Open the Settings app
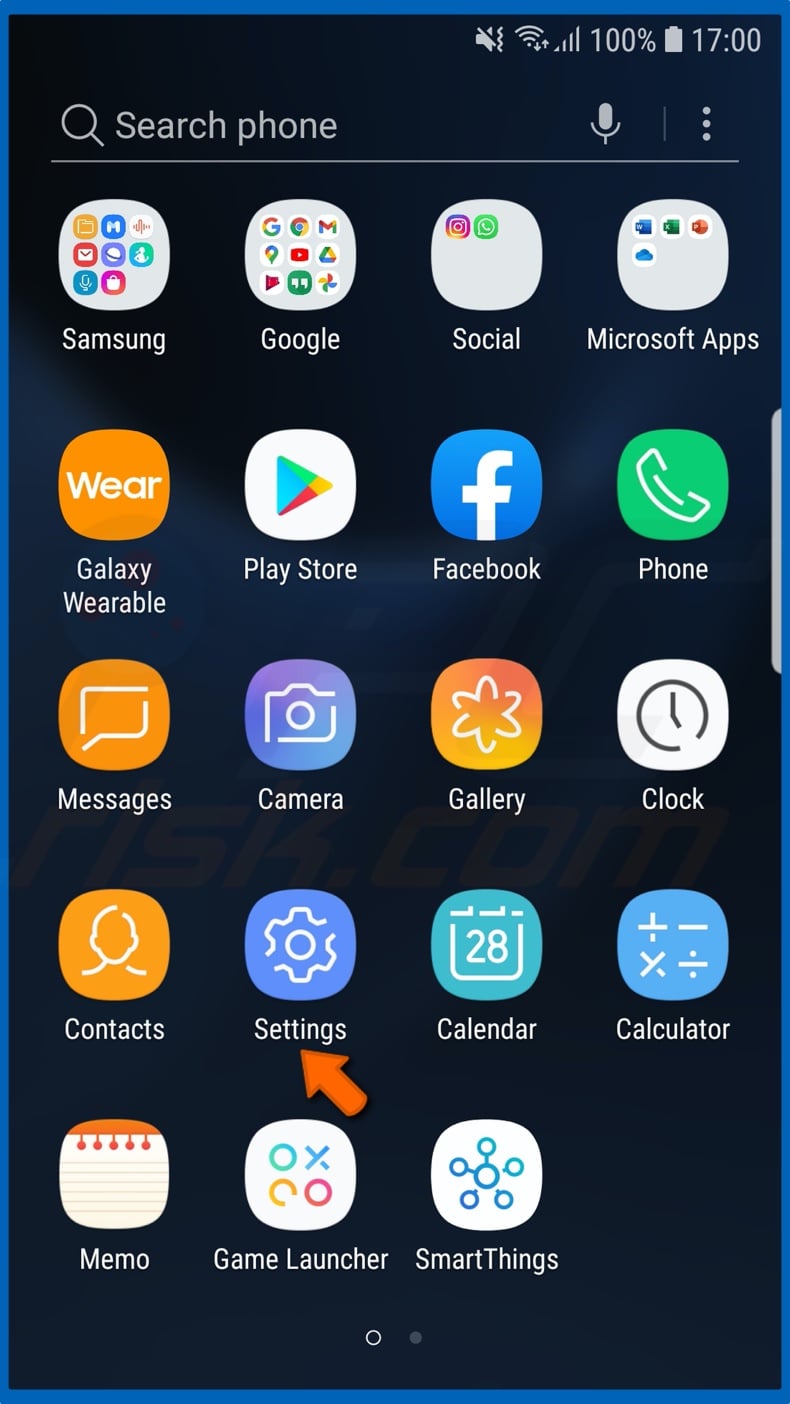Image resolution: width=790 pixels, height=1404 pixels. [300, 945]
